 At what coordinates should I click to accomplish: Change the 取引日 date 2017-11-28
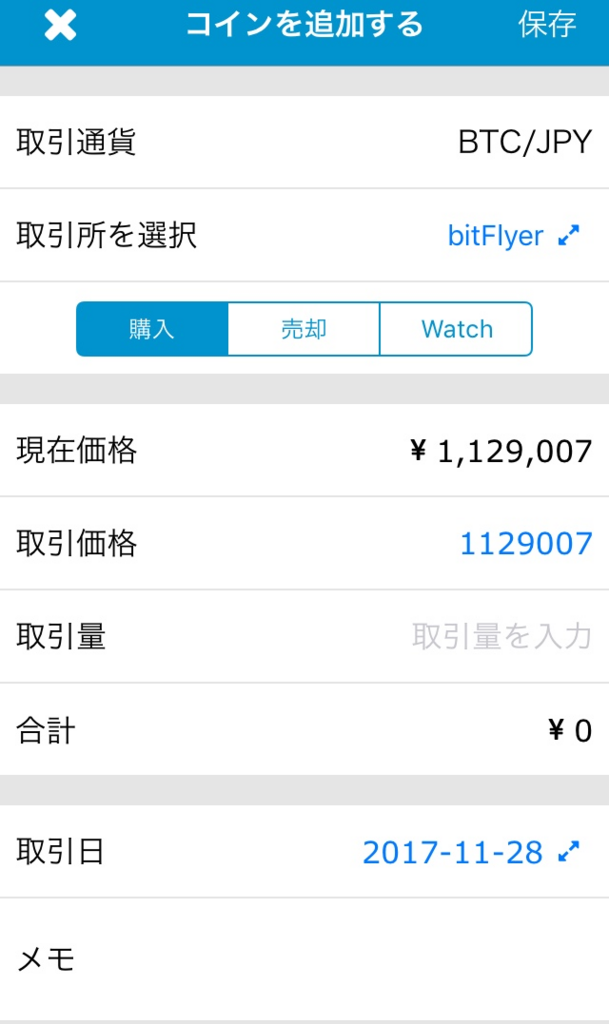click(x=470, y=852)
